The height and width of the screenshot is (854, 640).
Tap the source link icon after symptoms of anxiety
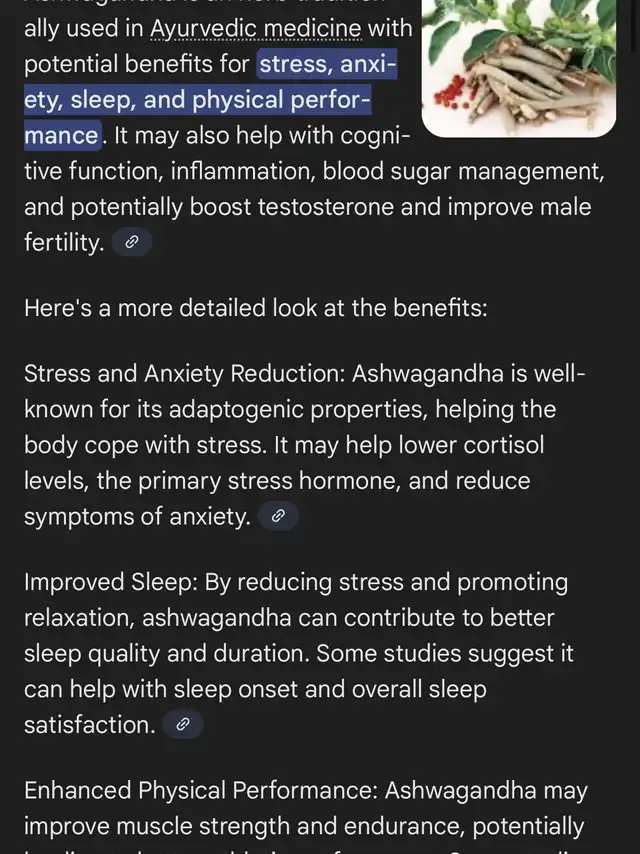[x=278, y=516]
